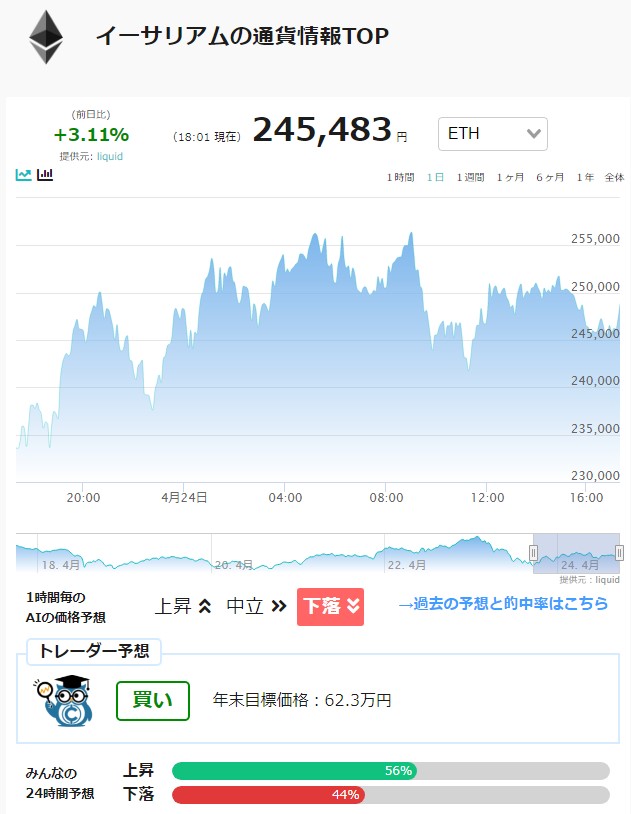Tap the 買い trader forecast button
This screenshot has height=814, width=631.
tap(153, 701)
